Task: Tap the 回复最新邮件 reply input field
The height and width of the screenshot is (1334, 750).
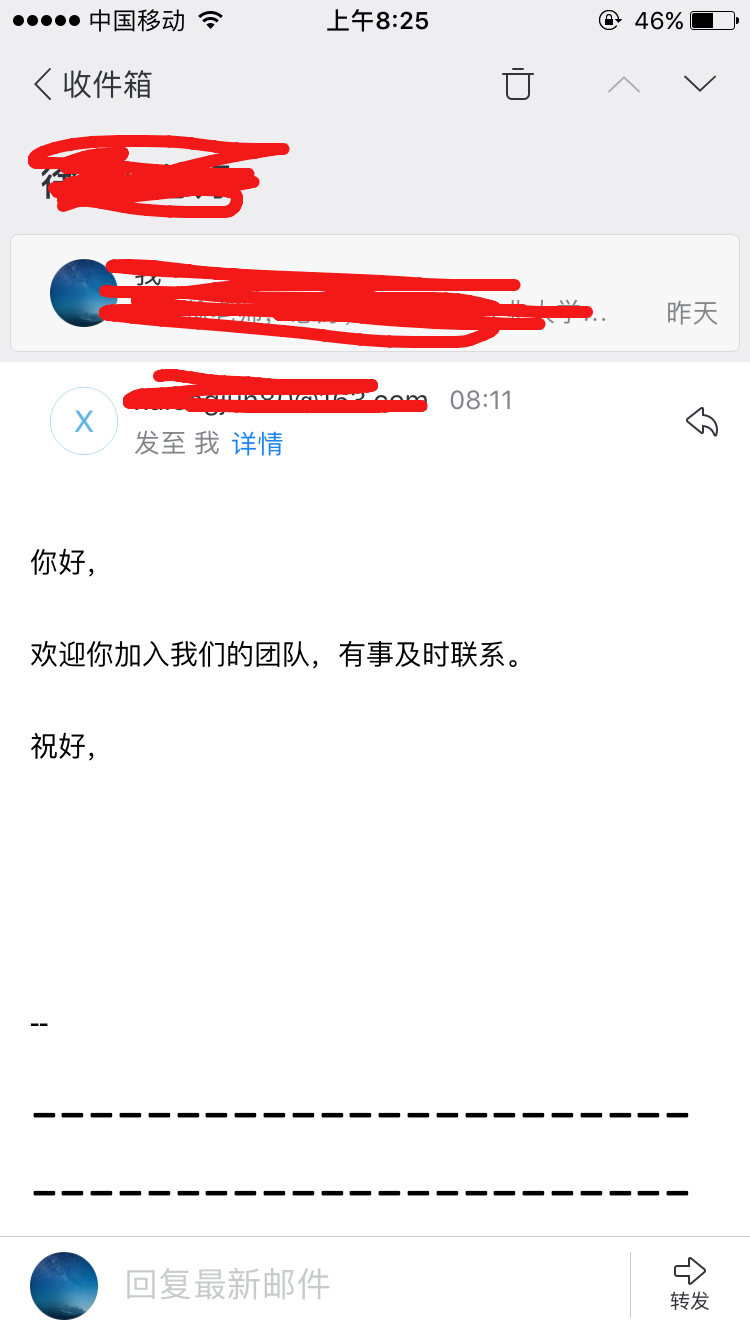Action: point(300,1285)
